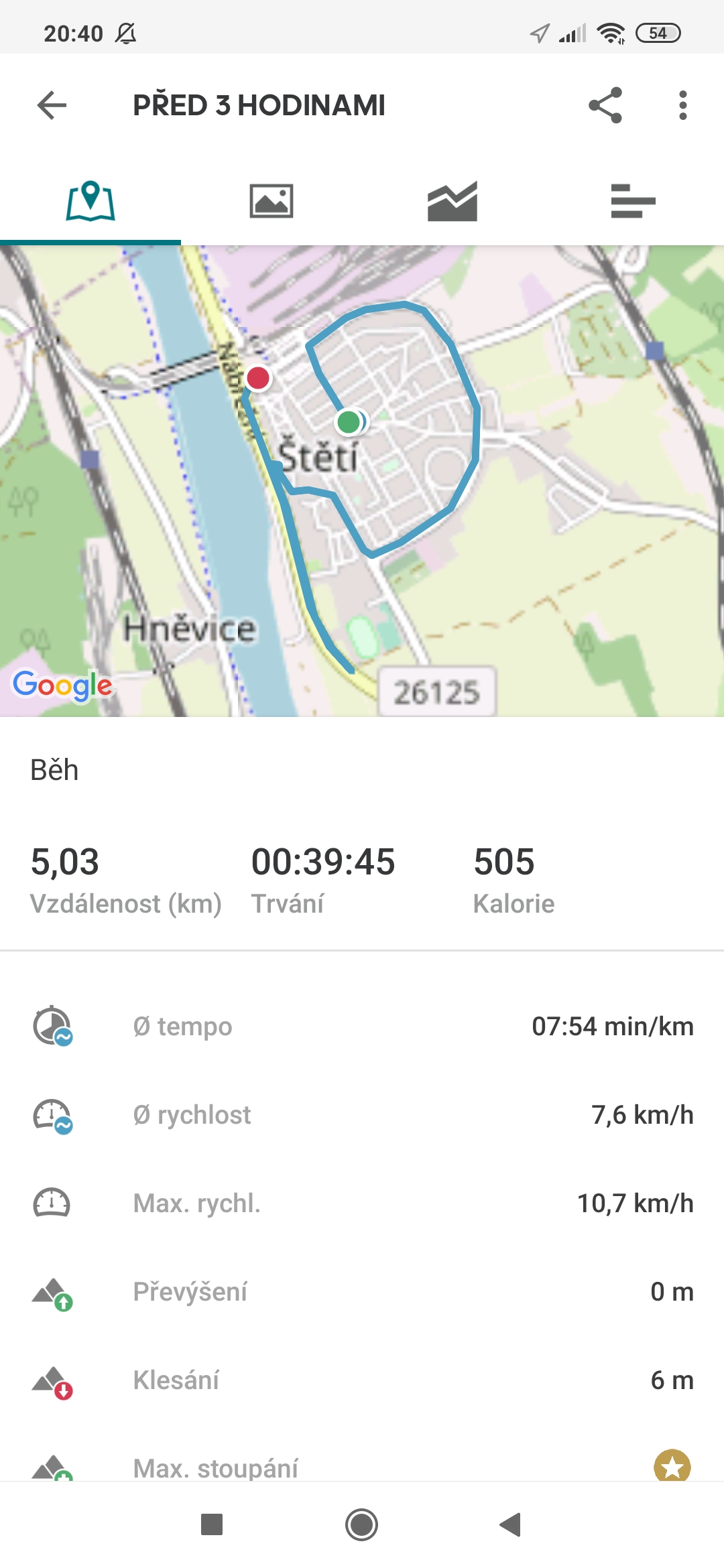The height and width of the screenshot is (1568, 724).
Task: Switch to the photos tab
Action: click(271, 201)
